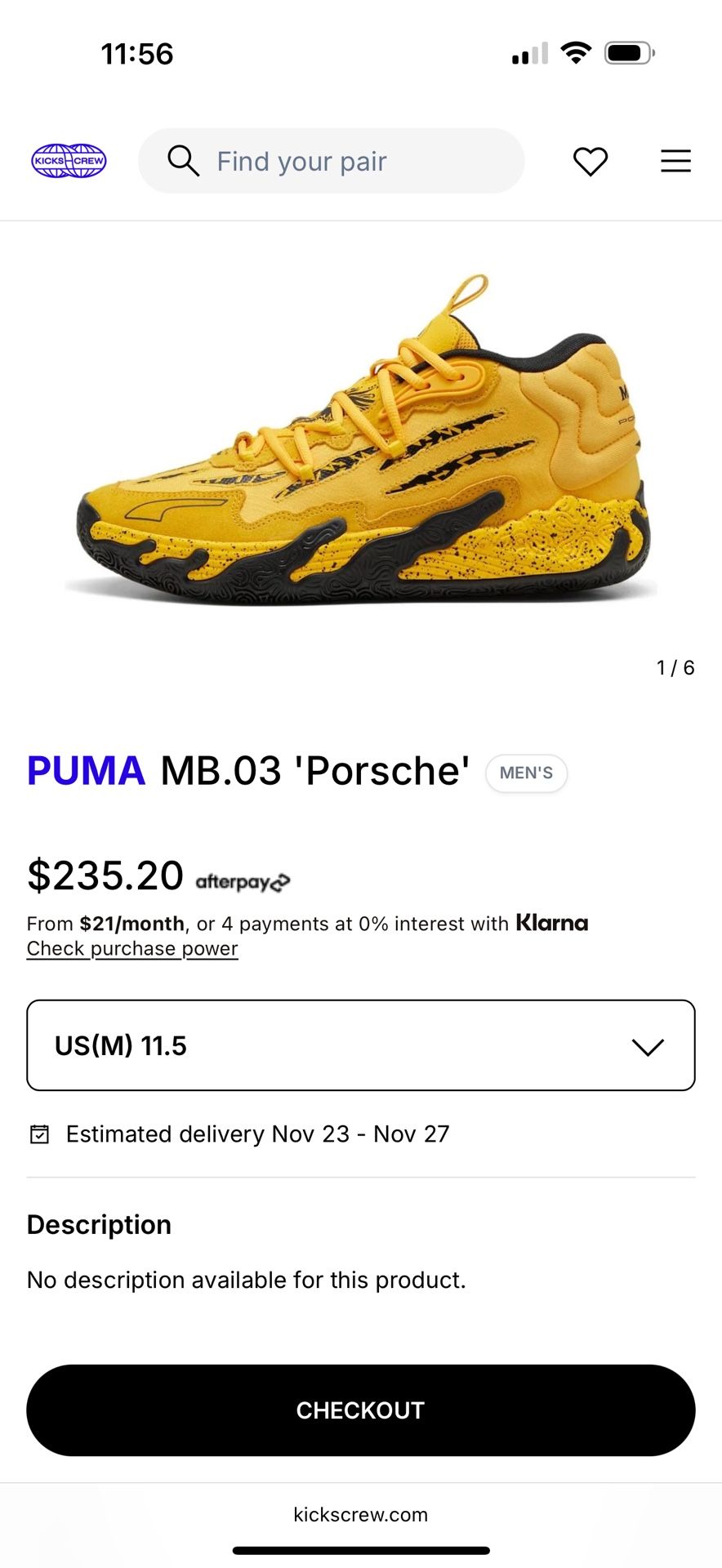Select the Afterpay payment logo
The height and width of the screenshot is (1568, 722).
240,880
